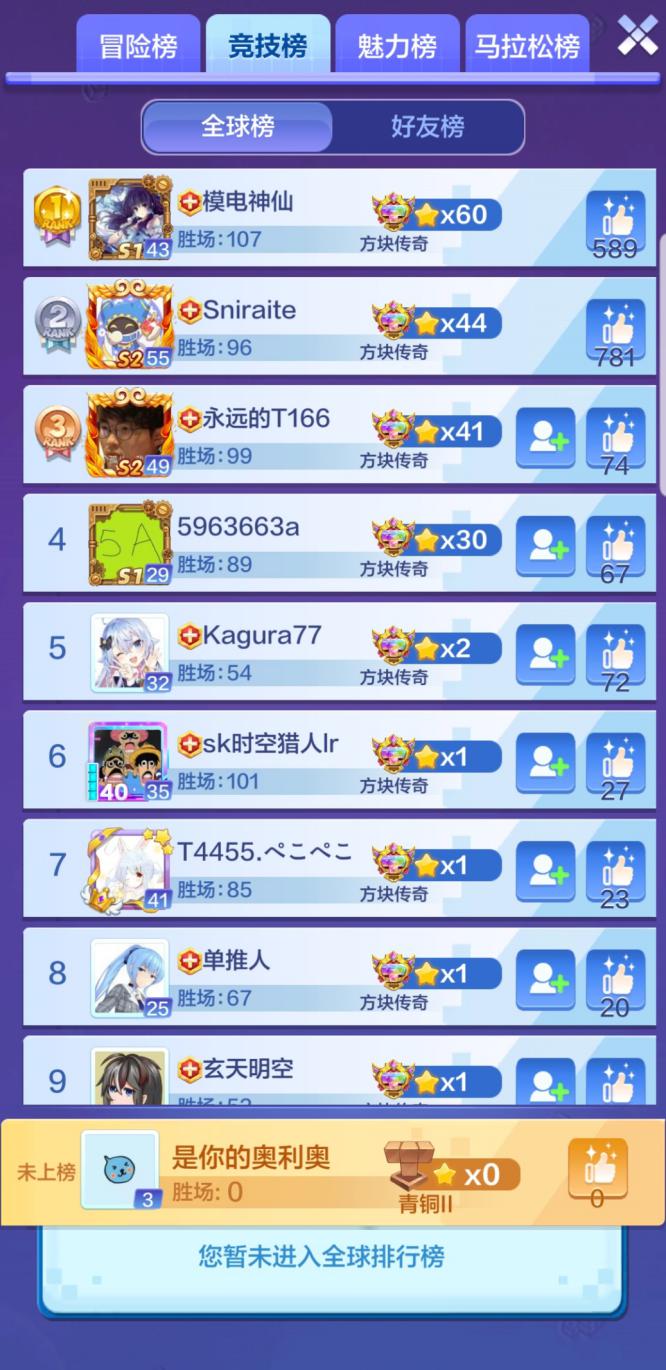Add 单推人 as a friend
The width and height of the screenshot is (666, 1370).
click(x=545, y=980)
